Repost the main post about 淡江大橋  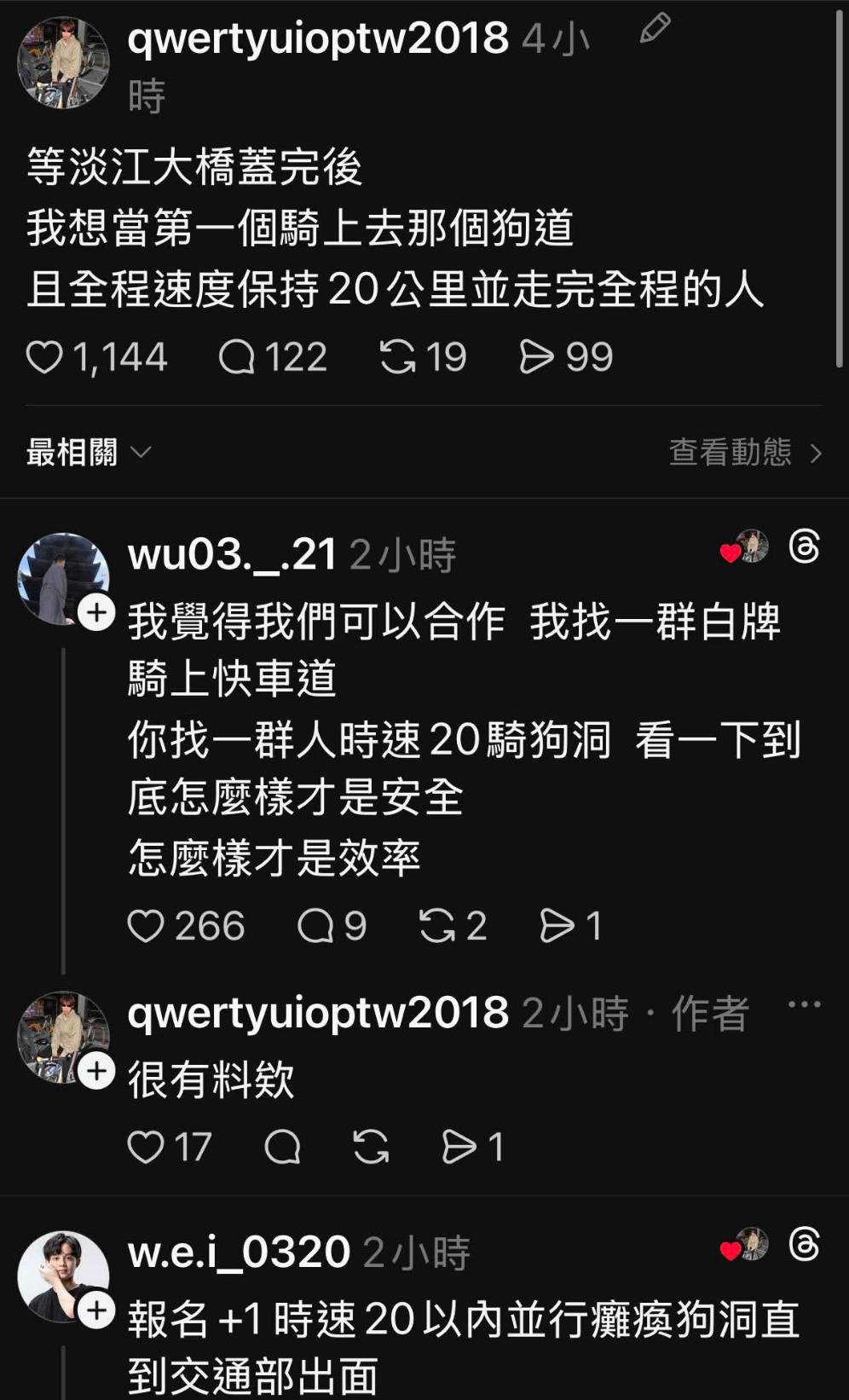click(x=397, y=357)
